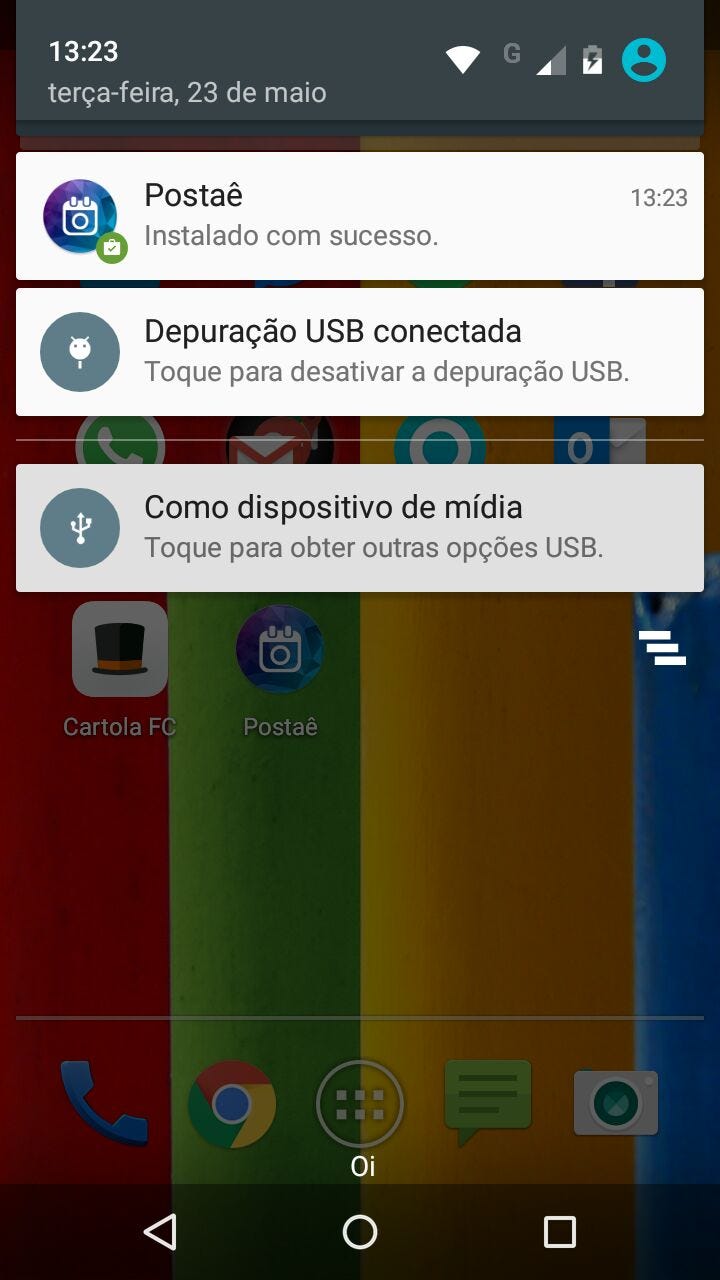
Task: Open the Como dispositivo de mídia notification
Action: click(x=360, y=527)
